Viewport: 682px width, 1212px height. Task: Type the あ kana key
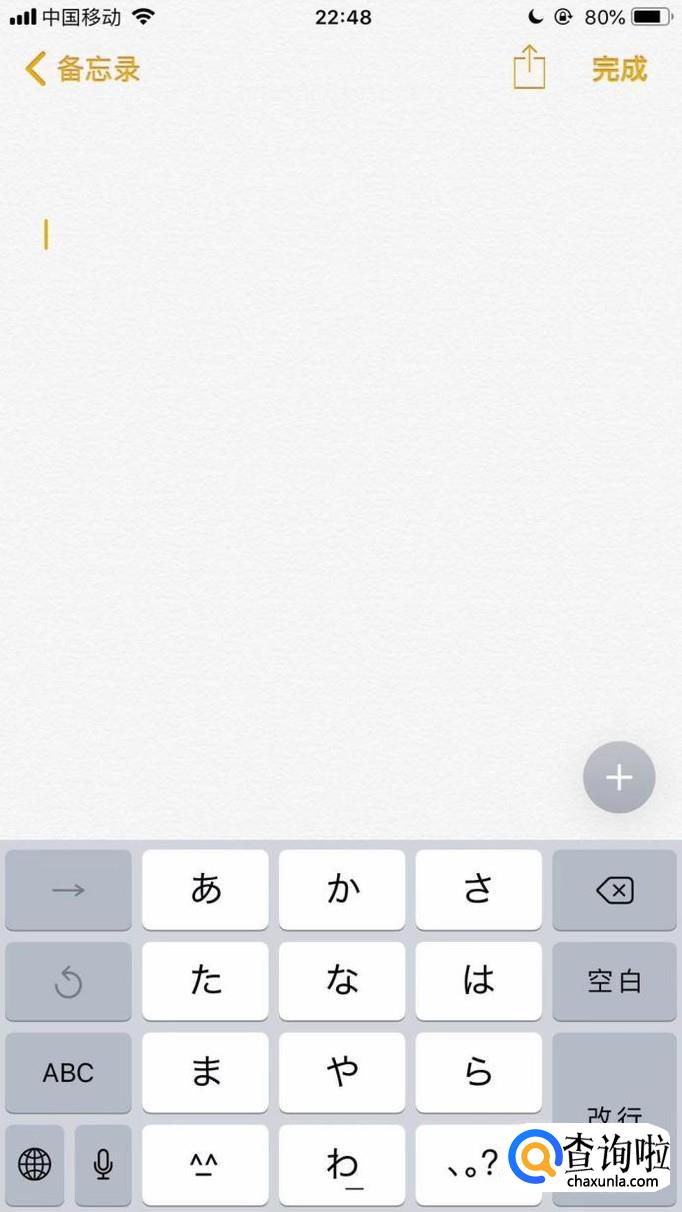[x=205, y=889]
